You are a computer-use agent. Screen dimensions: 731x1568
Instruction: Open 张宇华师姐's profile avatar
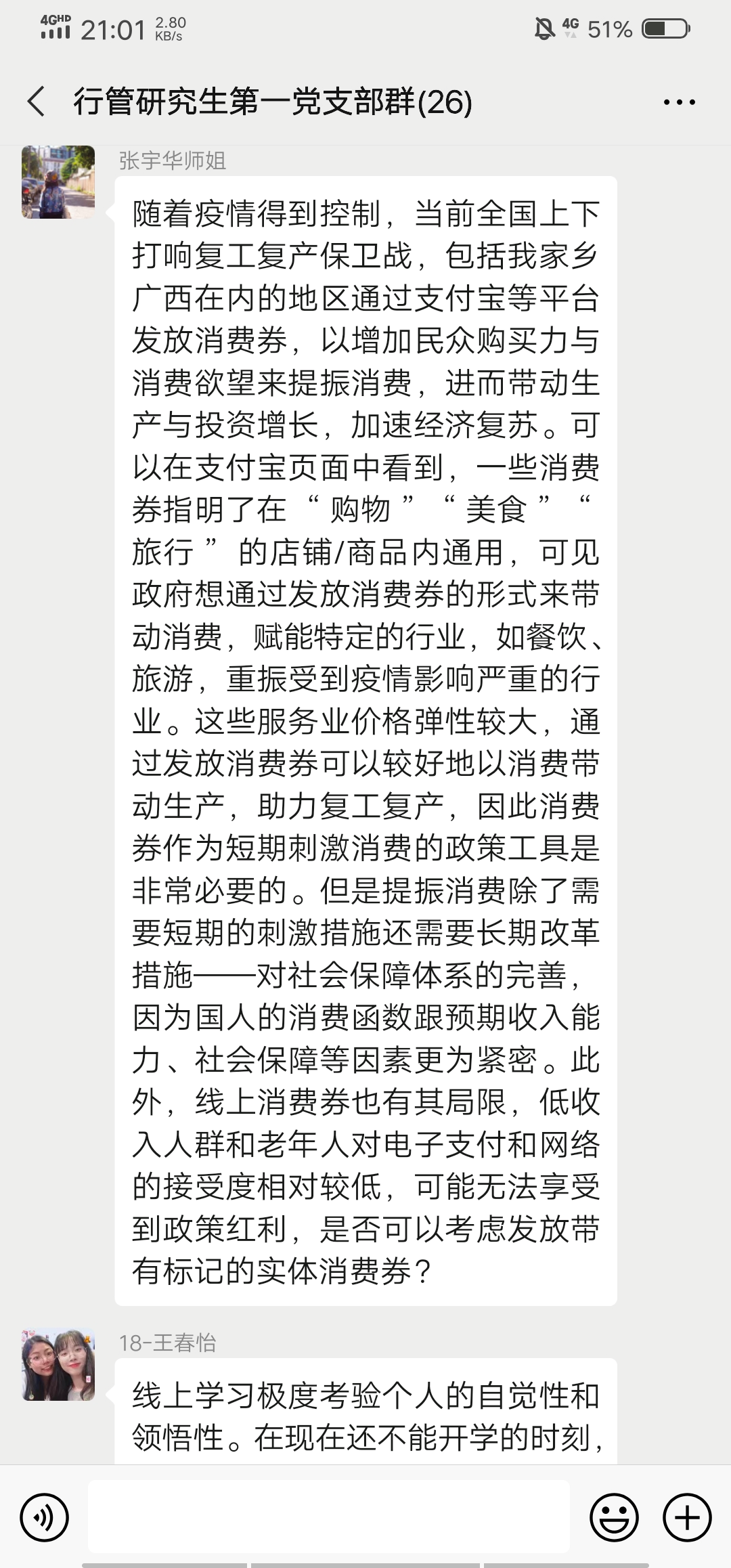[x=58, y=182]
